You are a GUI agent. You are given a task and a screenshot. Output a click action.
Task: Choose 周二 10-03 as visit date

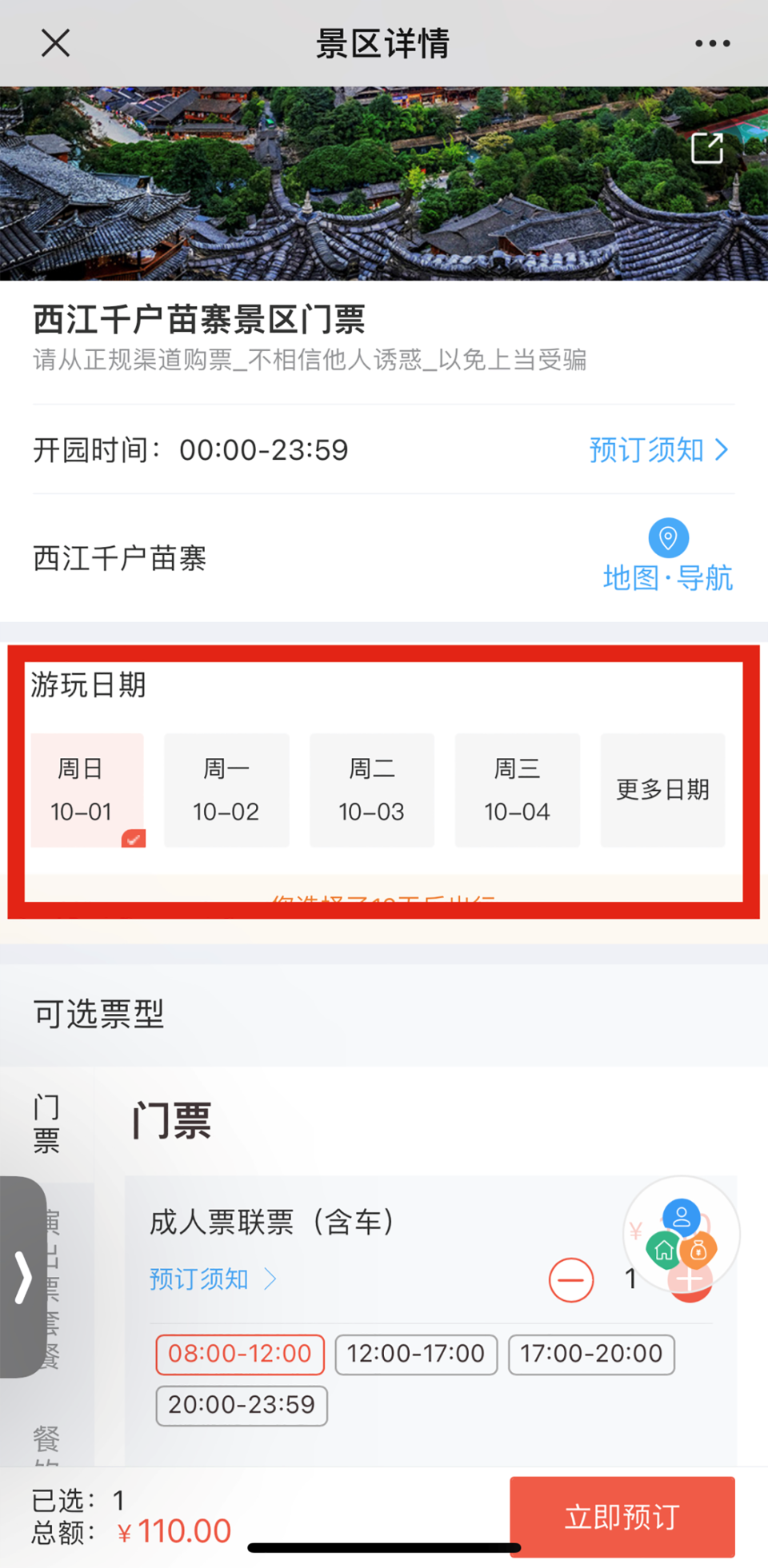pos(372,790)
